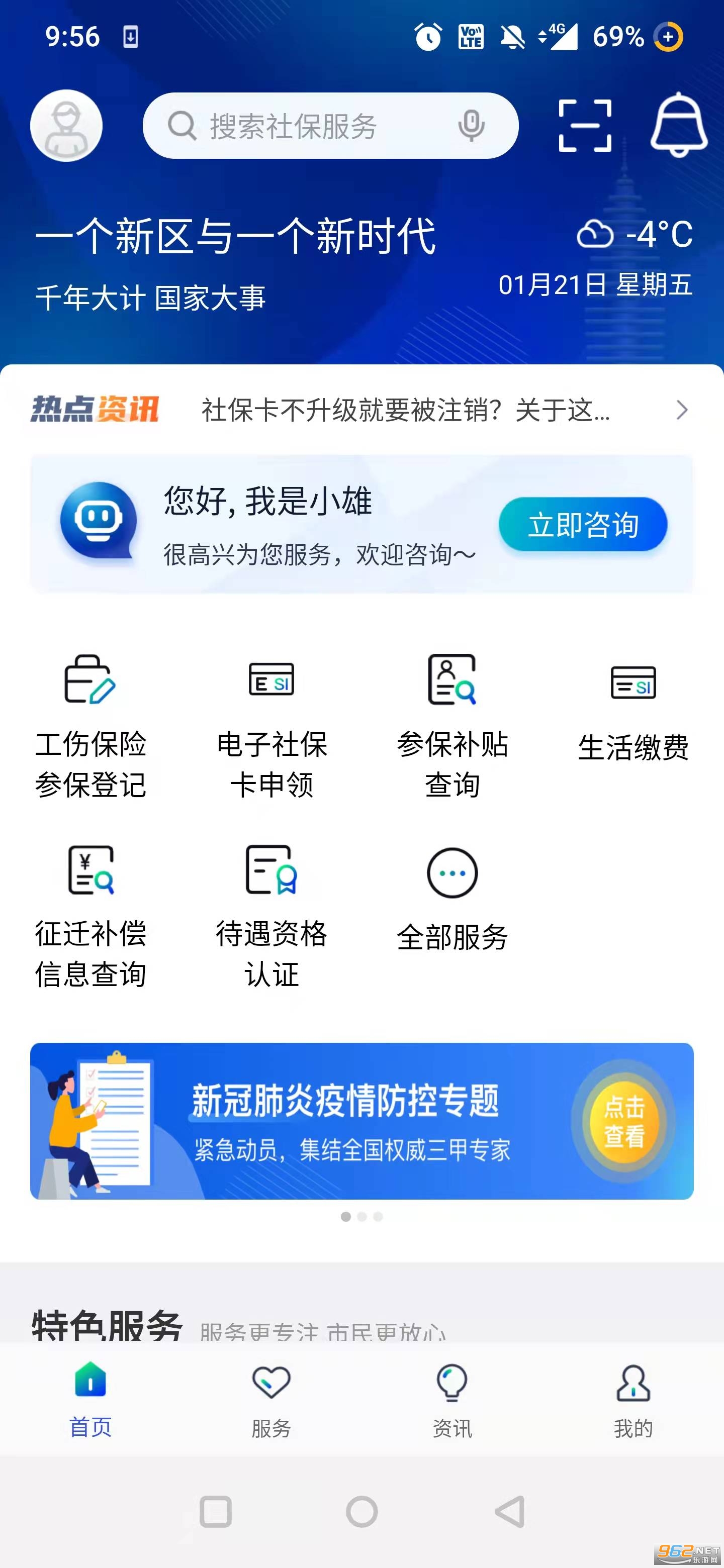Go to the 我的 tab
Viewport: 724px width, 1568px height.
(x=632, y=1401)
